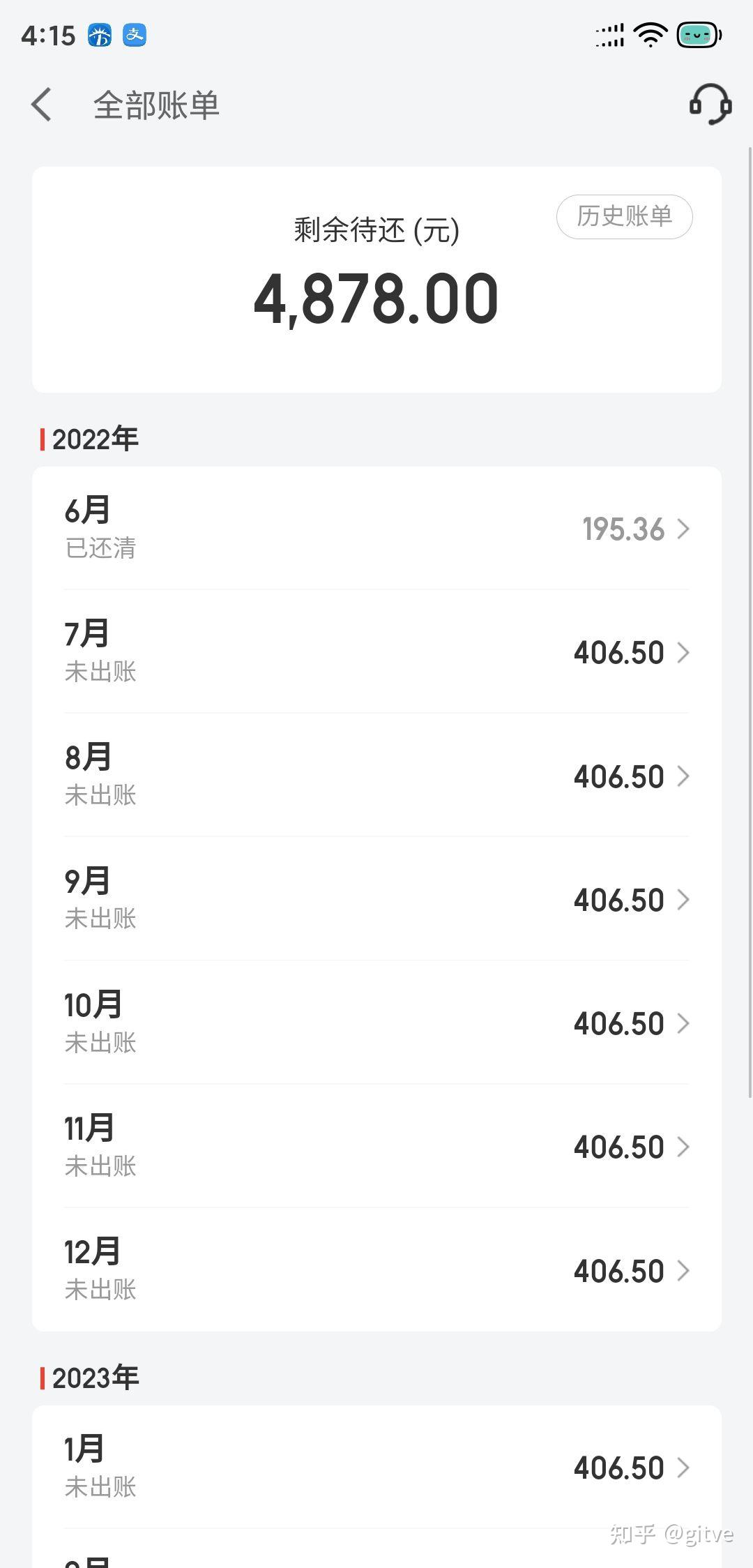Open 历史账单 history bills
This screenshot has width=753, height=1568.
coord(624,216)
